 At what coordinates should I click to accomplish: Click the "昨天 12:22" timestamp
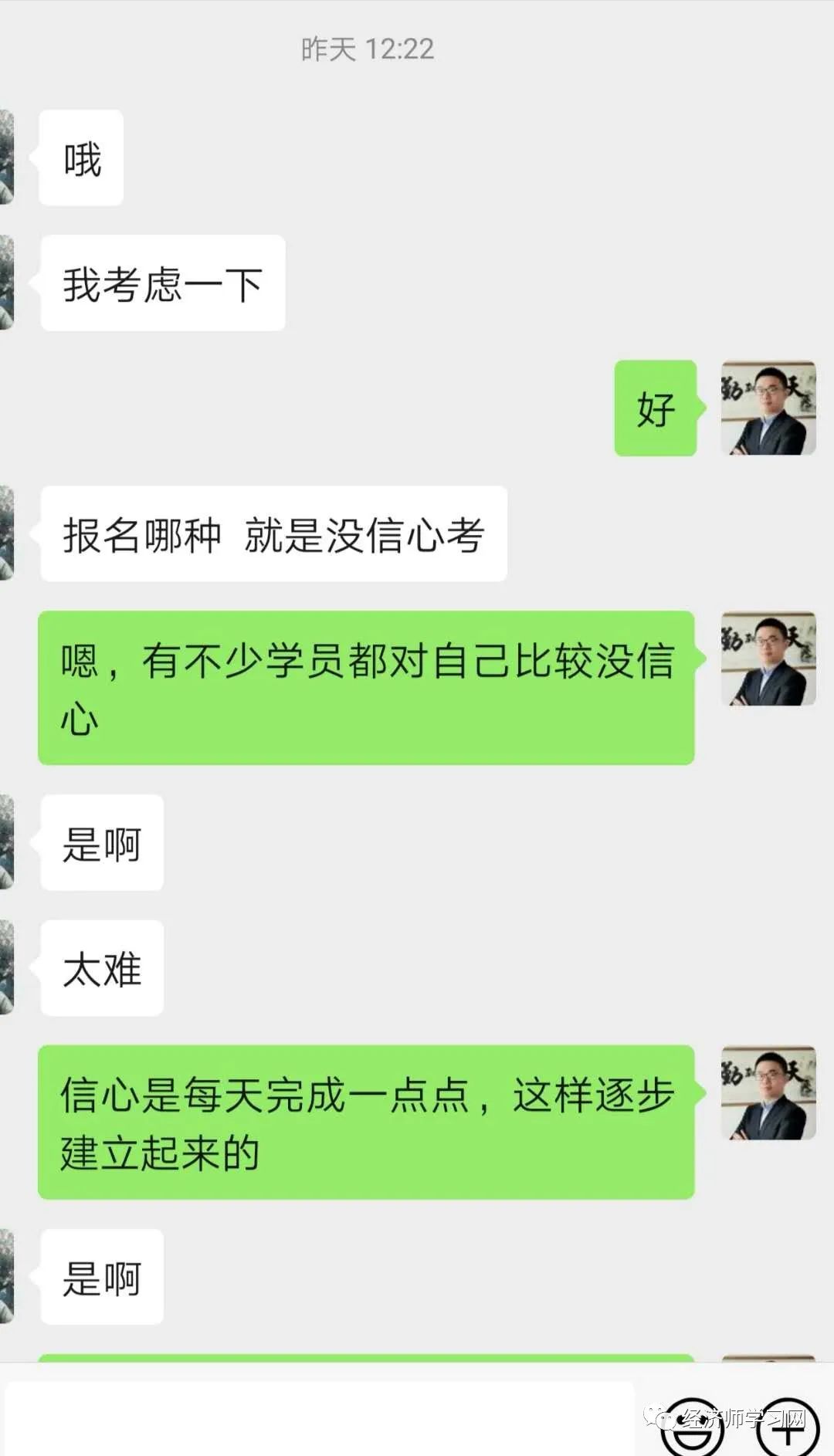pos(367,49)
